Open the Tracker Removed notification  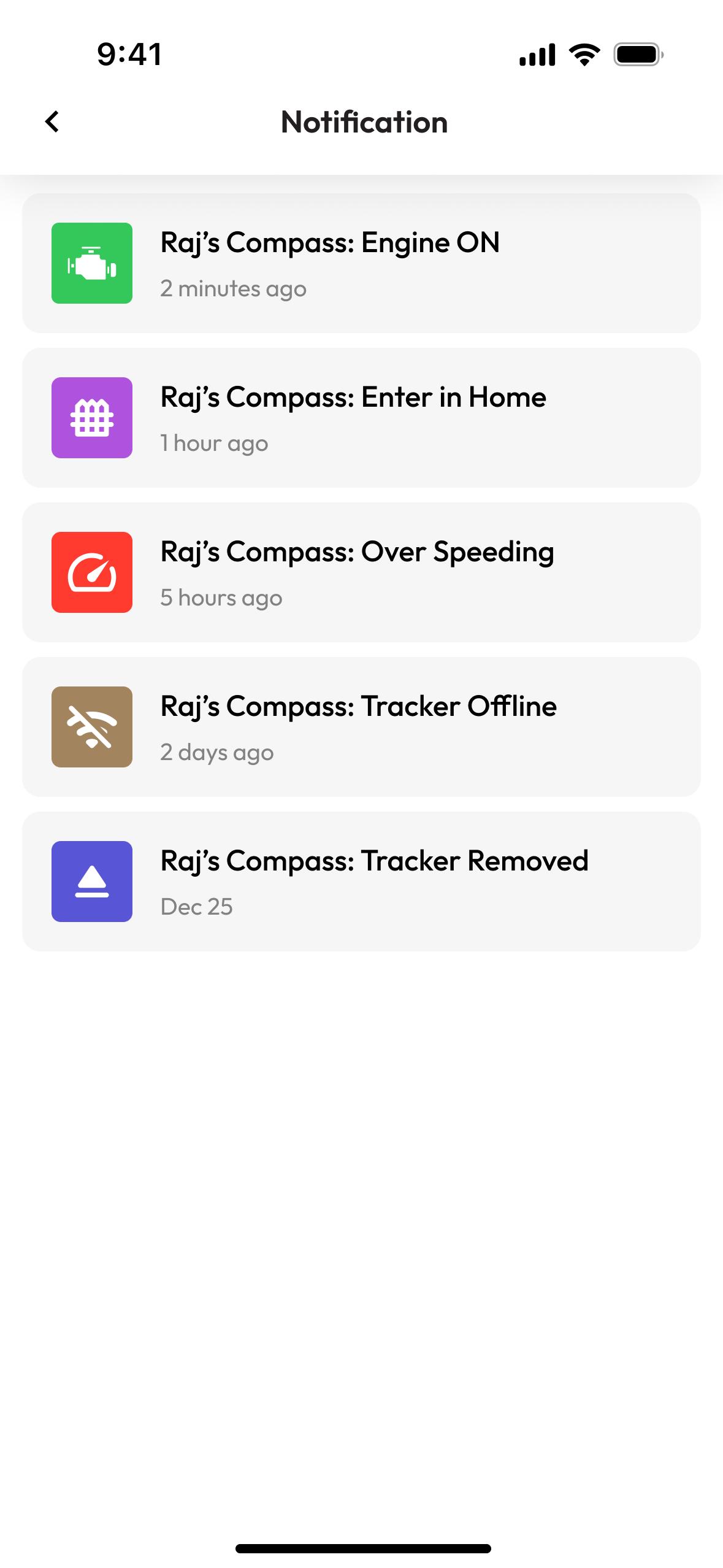point(361,882)
